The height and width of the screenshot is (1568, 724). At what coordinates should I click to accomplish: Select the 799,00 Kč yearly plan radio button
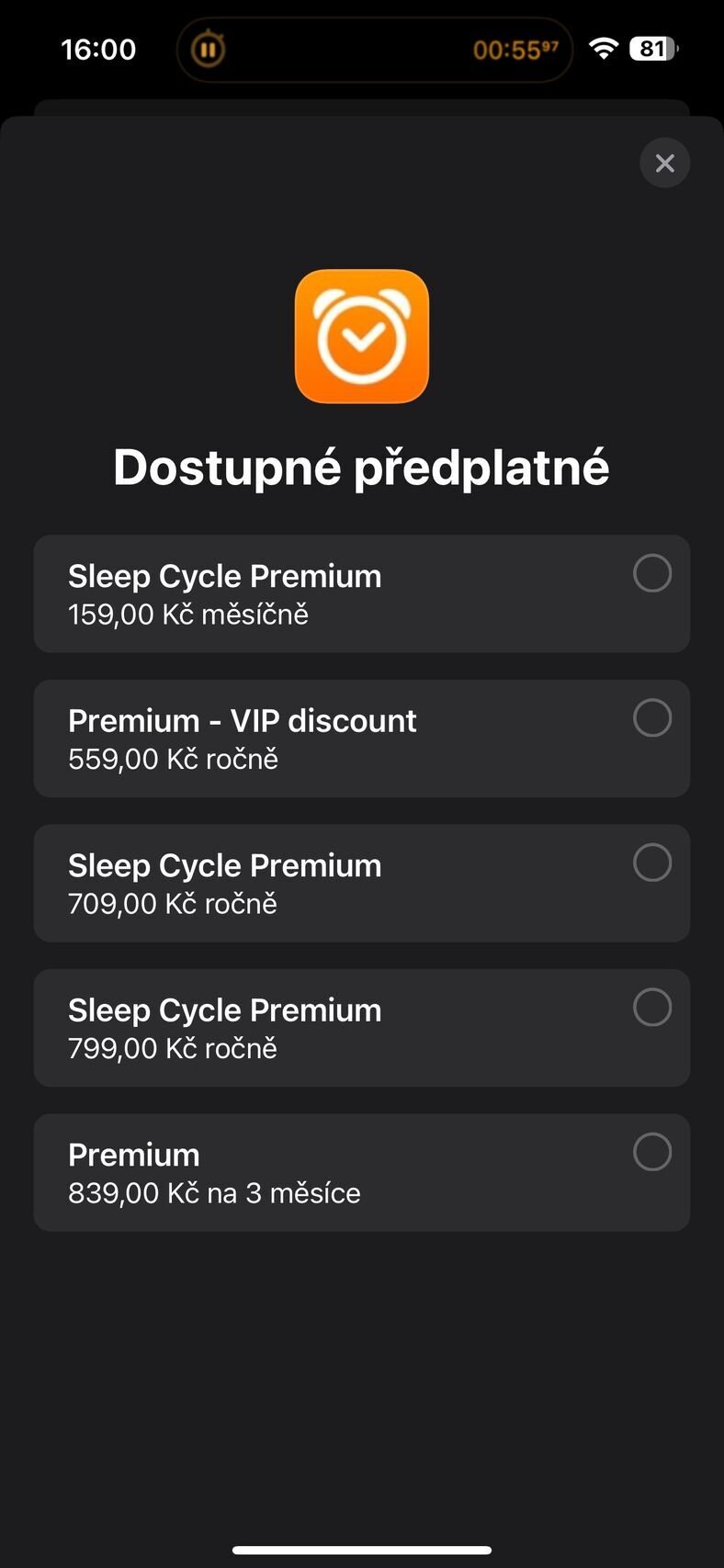(651, 1007)
